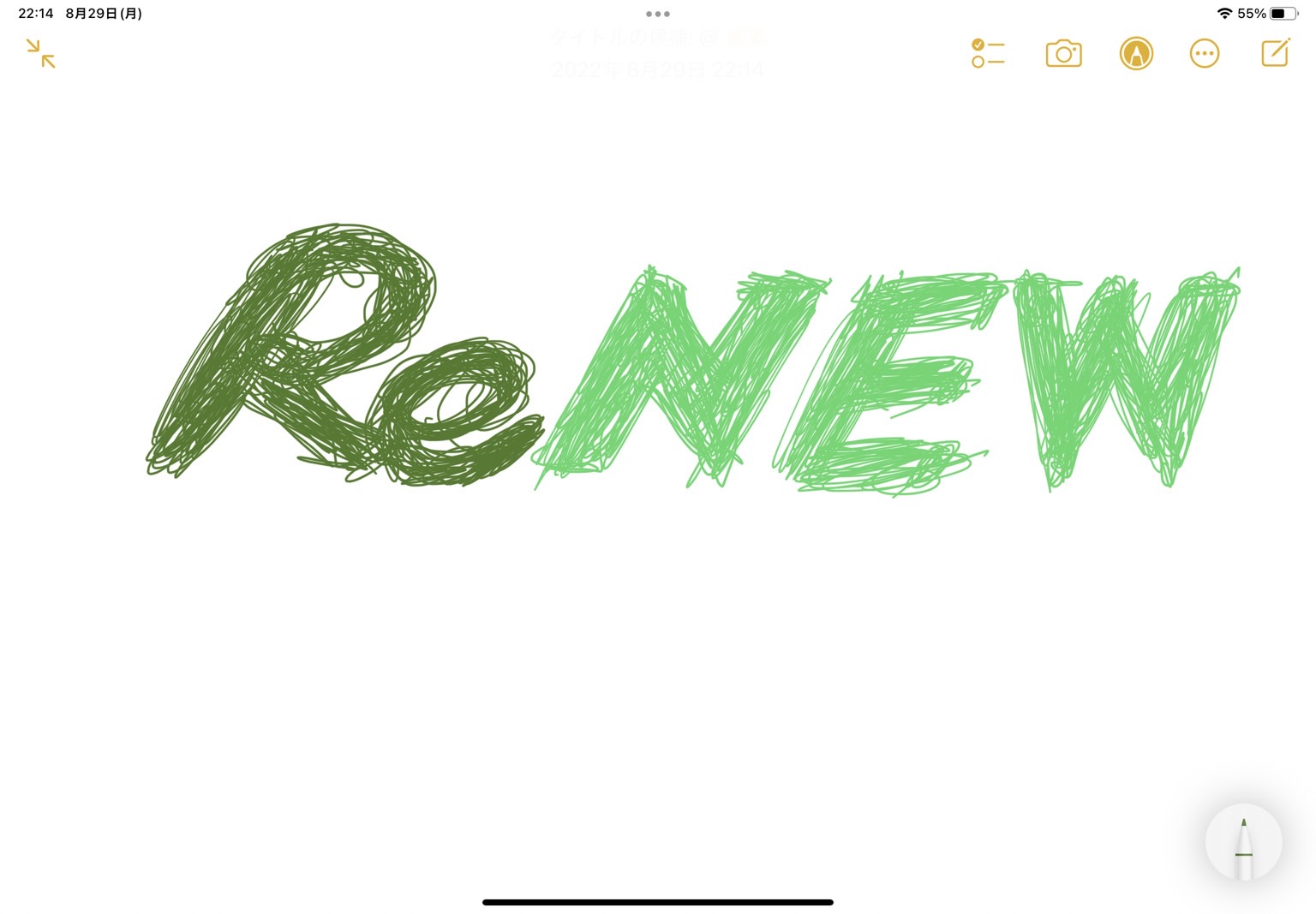Open the multitasking three-dot menu
1316x914 pixels.
(x=658, y=14)
